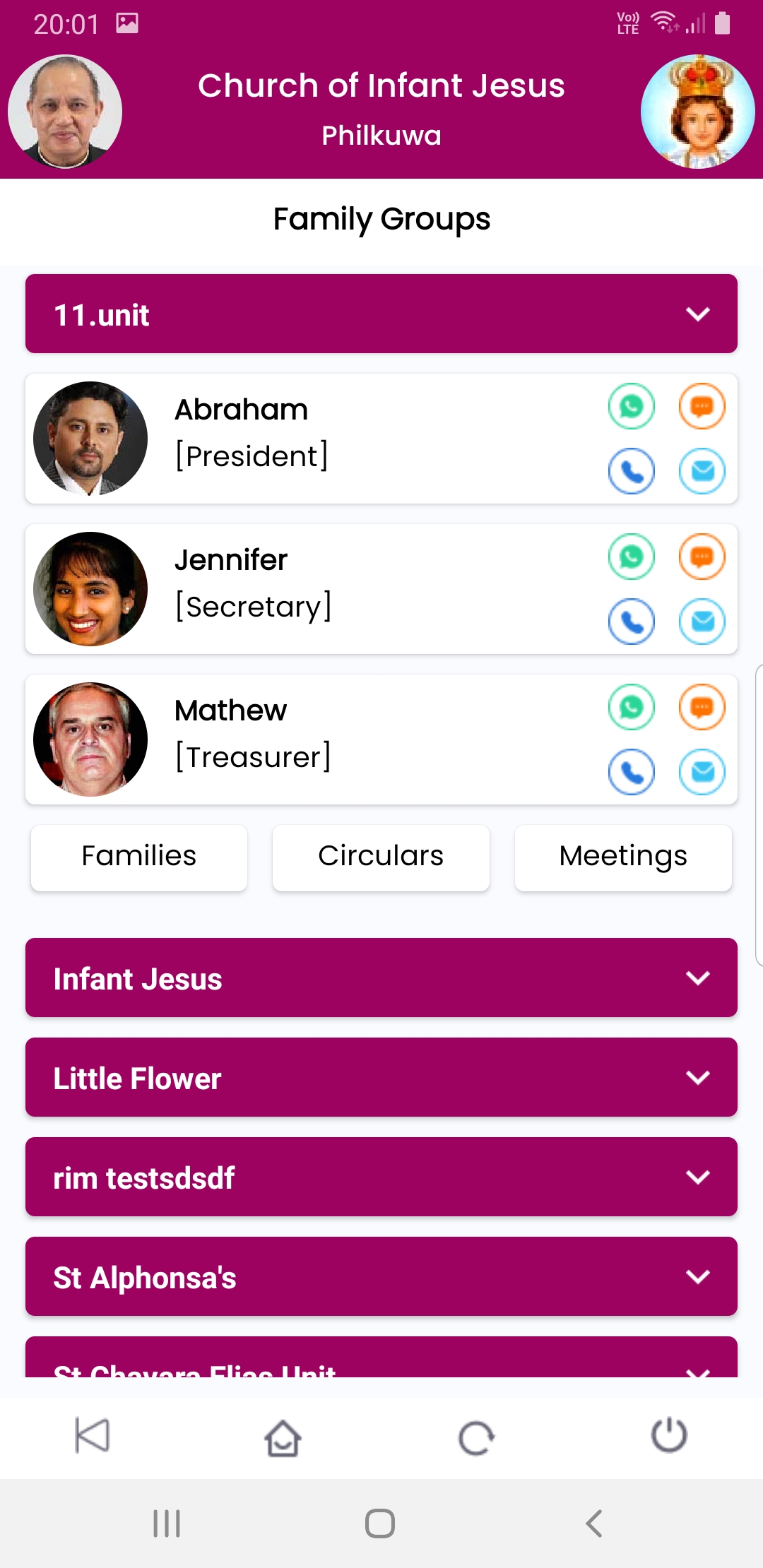The image size is (763, 1568).
Task: Open the Meetings section
Action: point(623,857)
